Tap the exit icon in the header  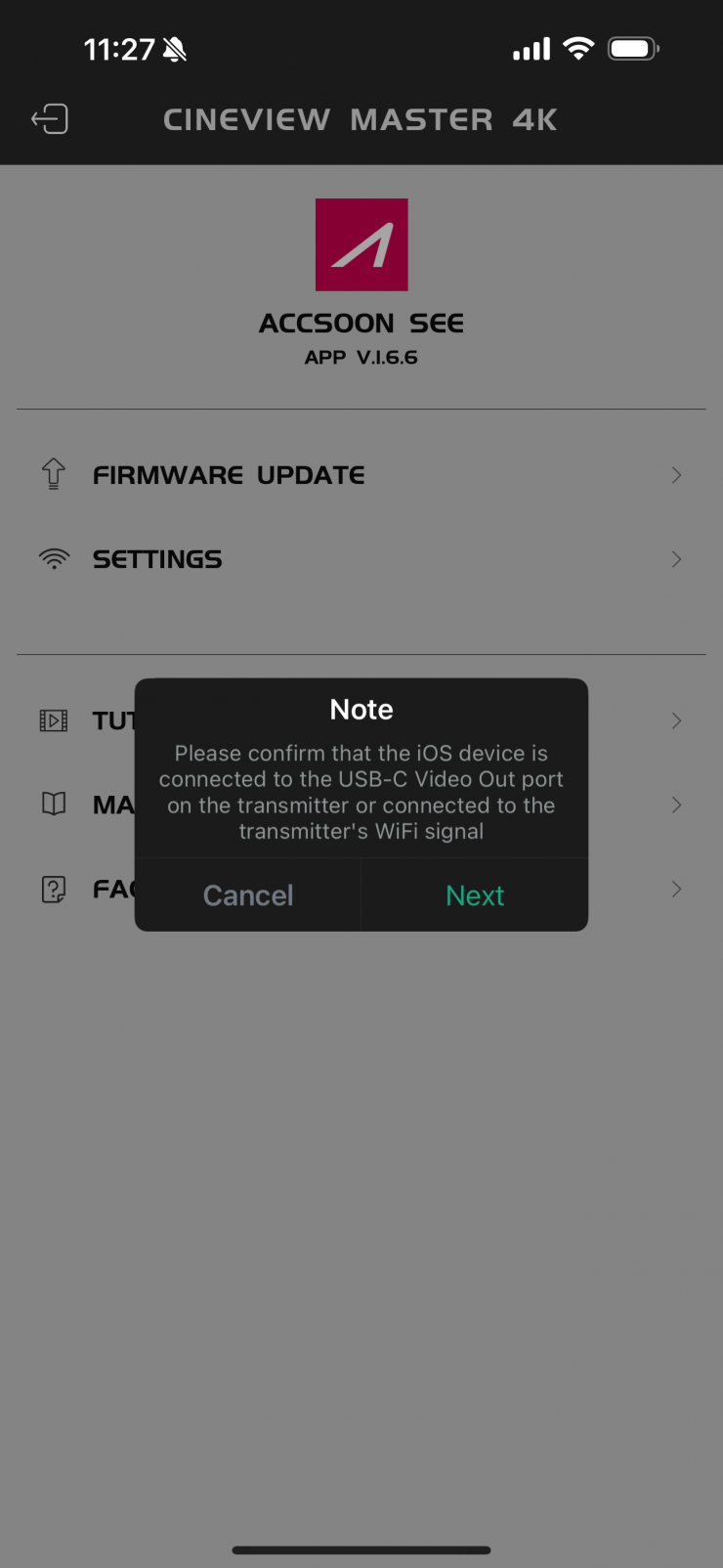coord(50,119)
